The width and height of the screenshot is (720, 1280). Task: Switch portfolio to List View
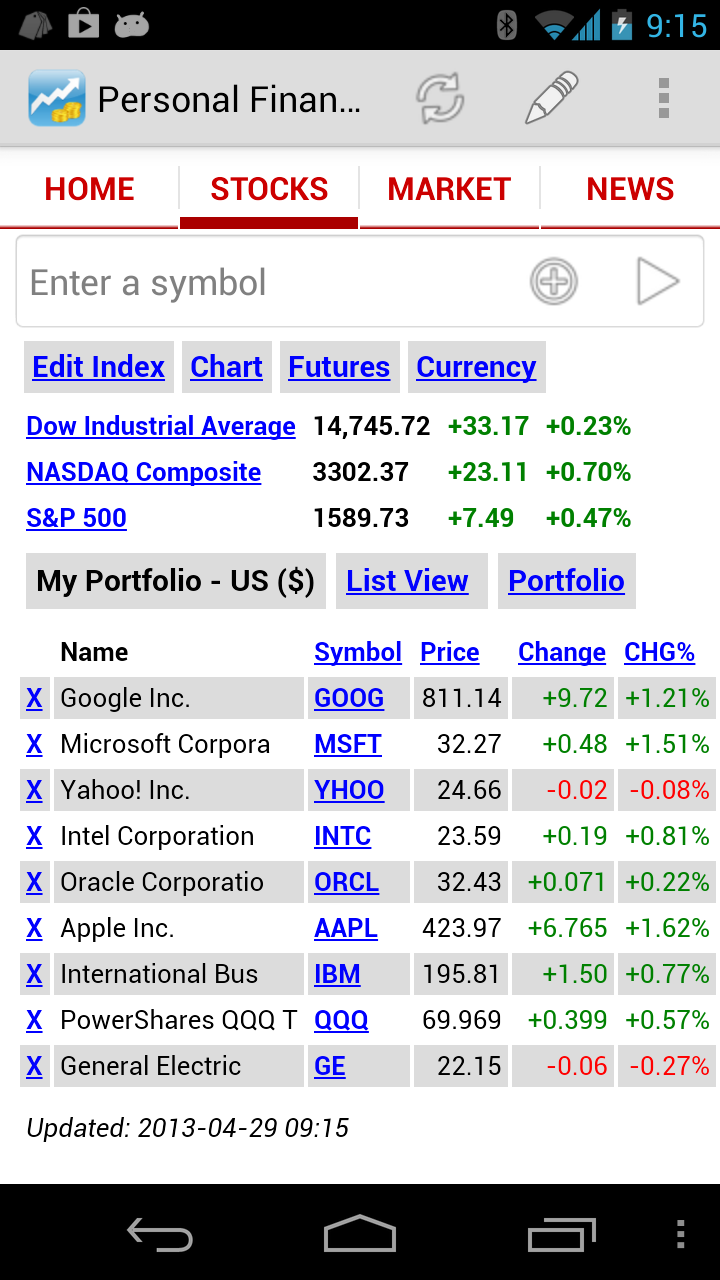click(407, 580)
